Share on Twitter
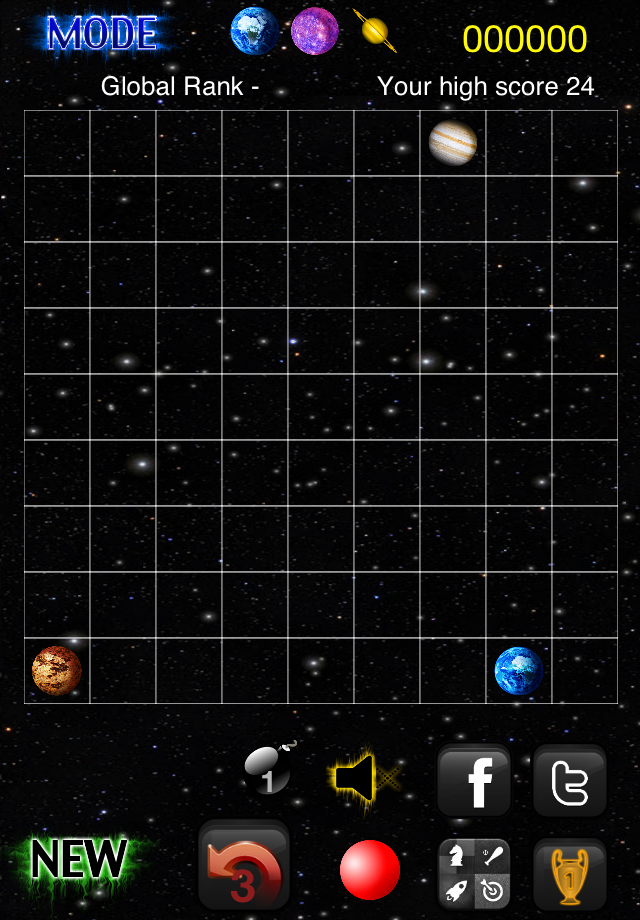The height and width of the screenshot is (920, 640). pos(569,781)
